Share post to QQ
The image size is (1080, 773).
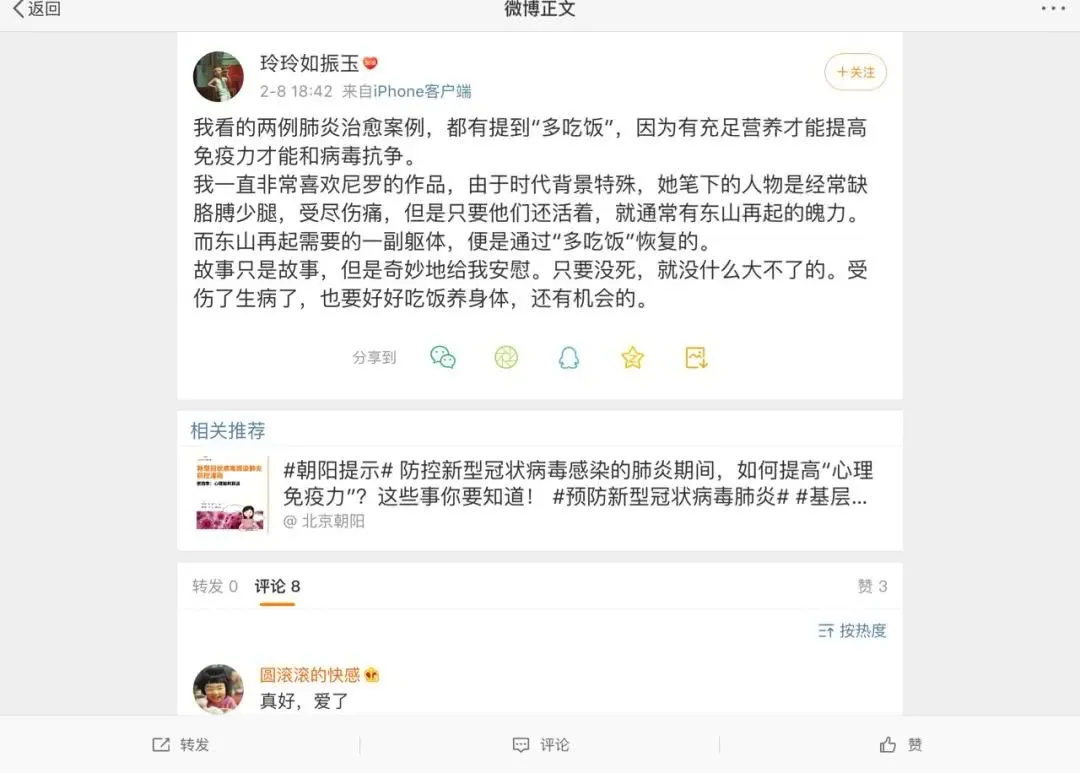pyautogui.click(x=569, y=357)
